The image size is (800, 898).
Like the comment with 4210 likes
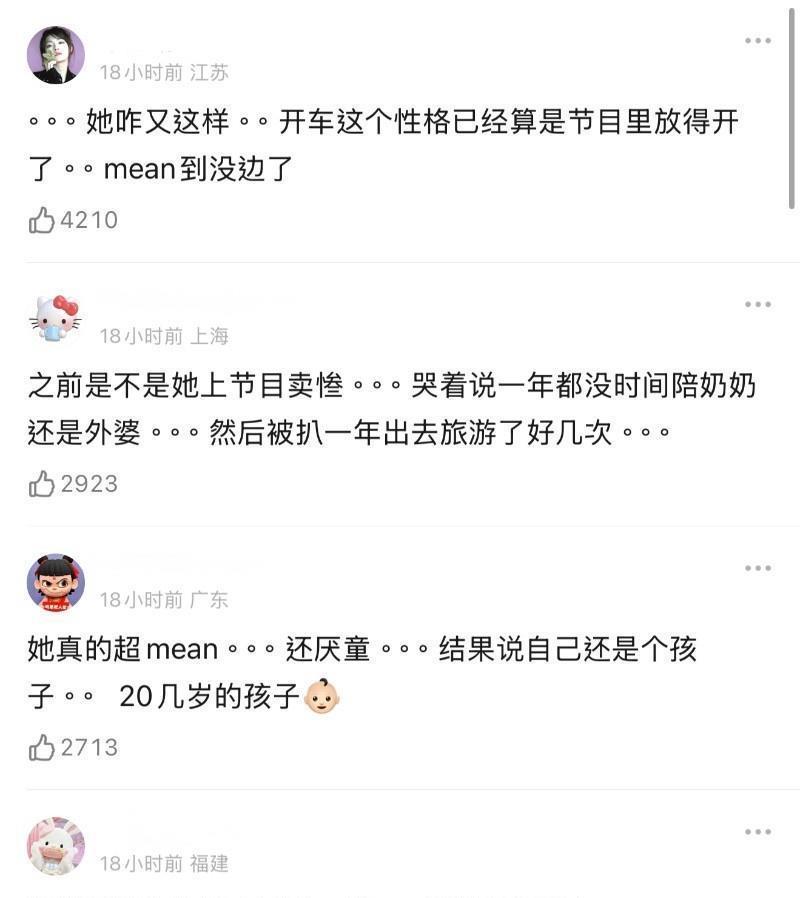pos(42,220)
